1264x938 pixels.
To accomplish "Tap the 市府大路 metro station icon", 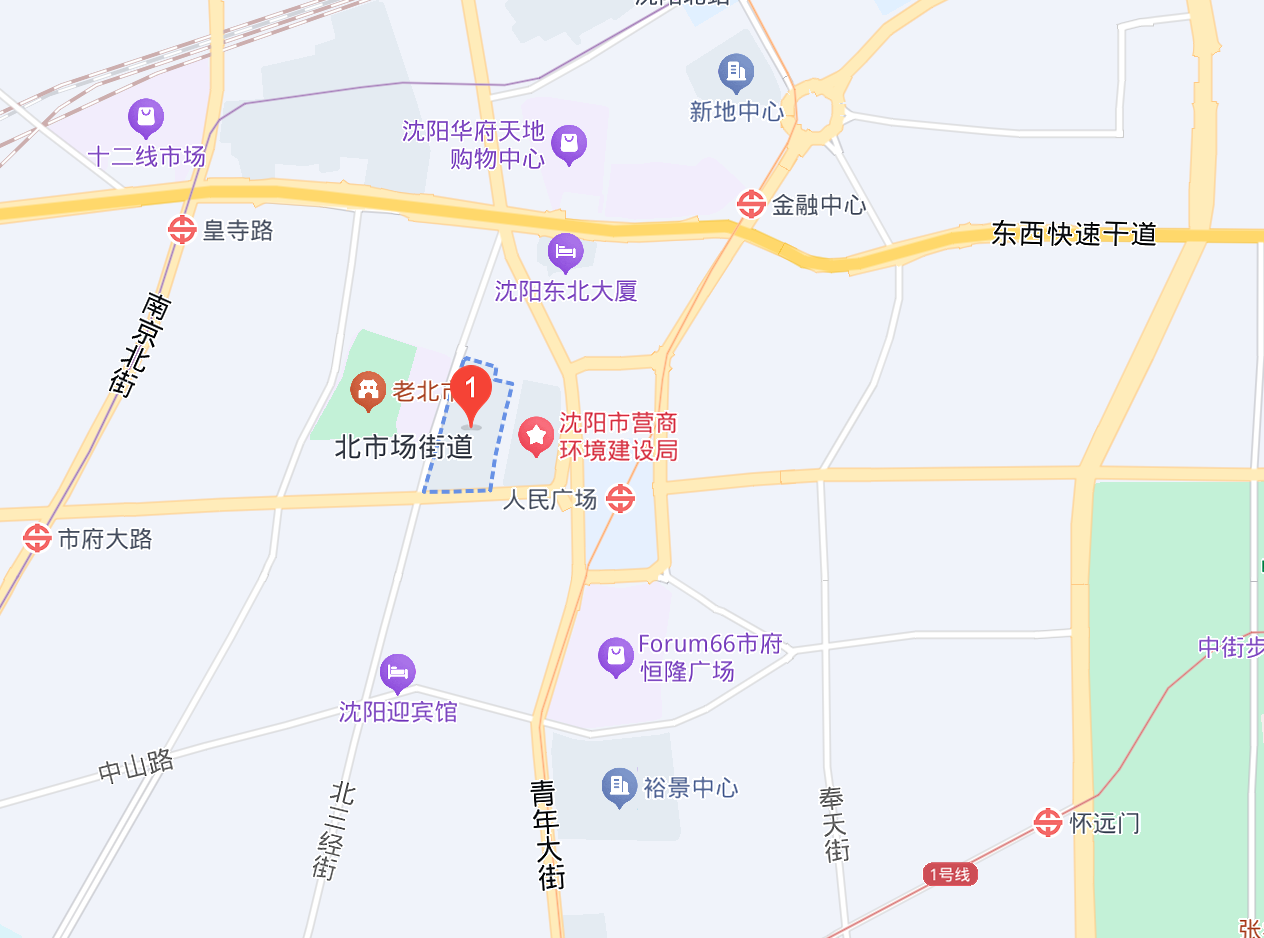I will [37, 539].
